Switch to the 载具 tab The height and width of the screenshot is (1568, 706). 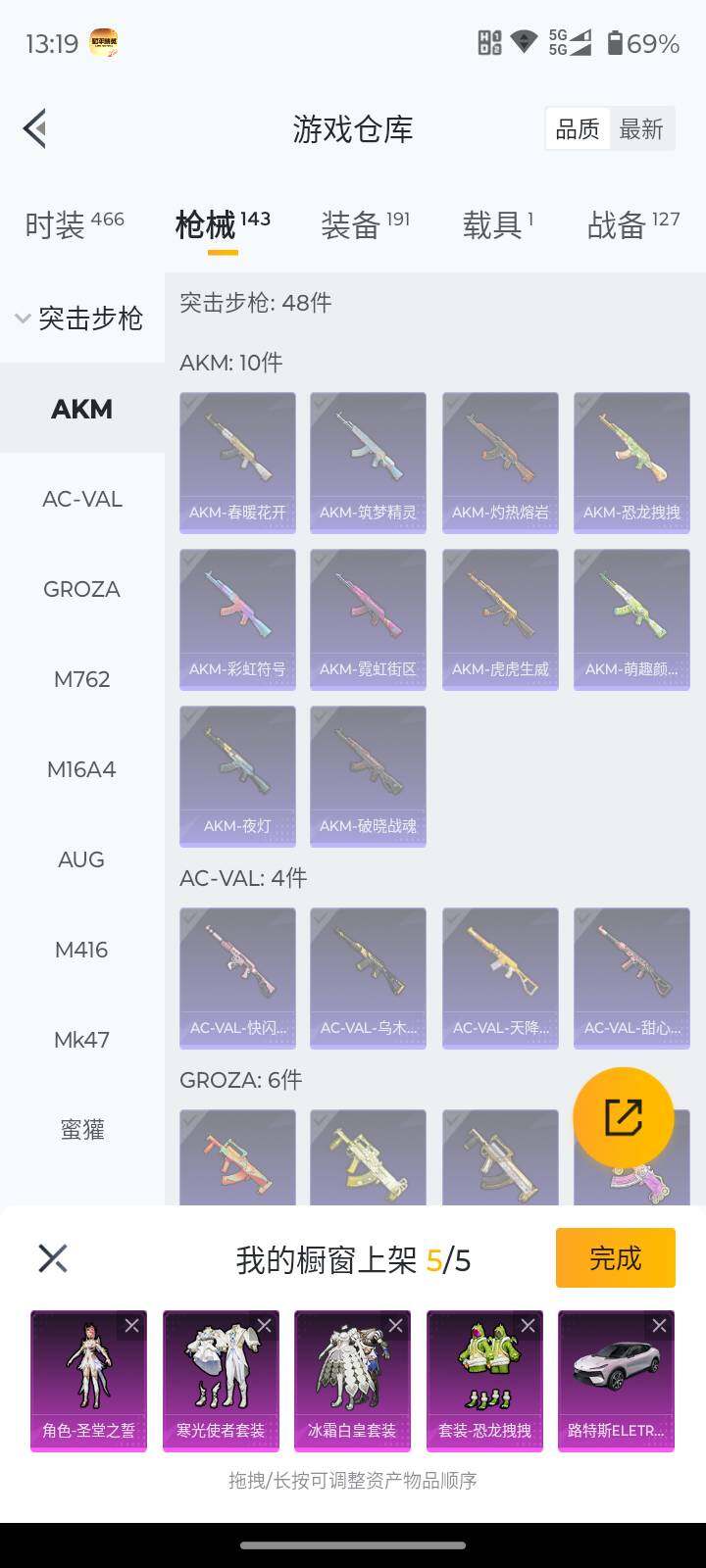coord(498,224)
